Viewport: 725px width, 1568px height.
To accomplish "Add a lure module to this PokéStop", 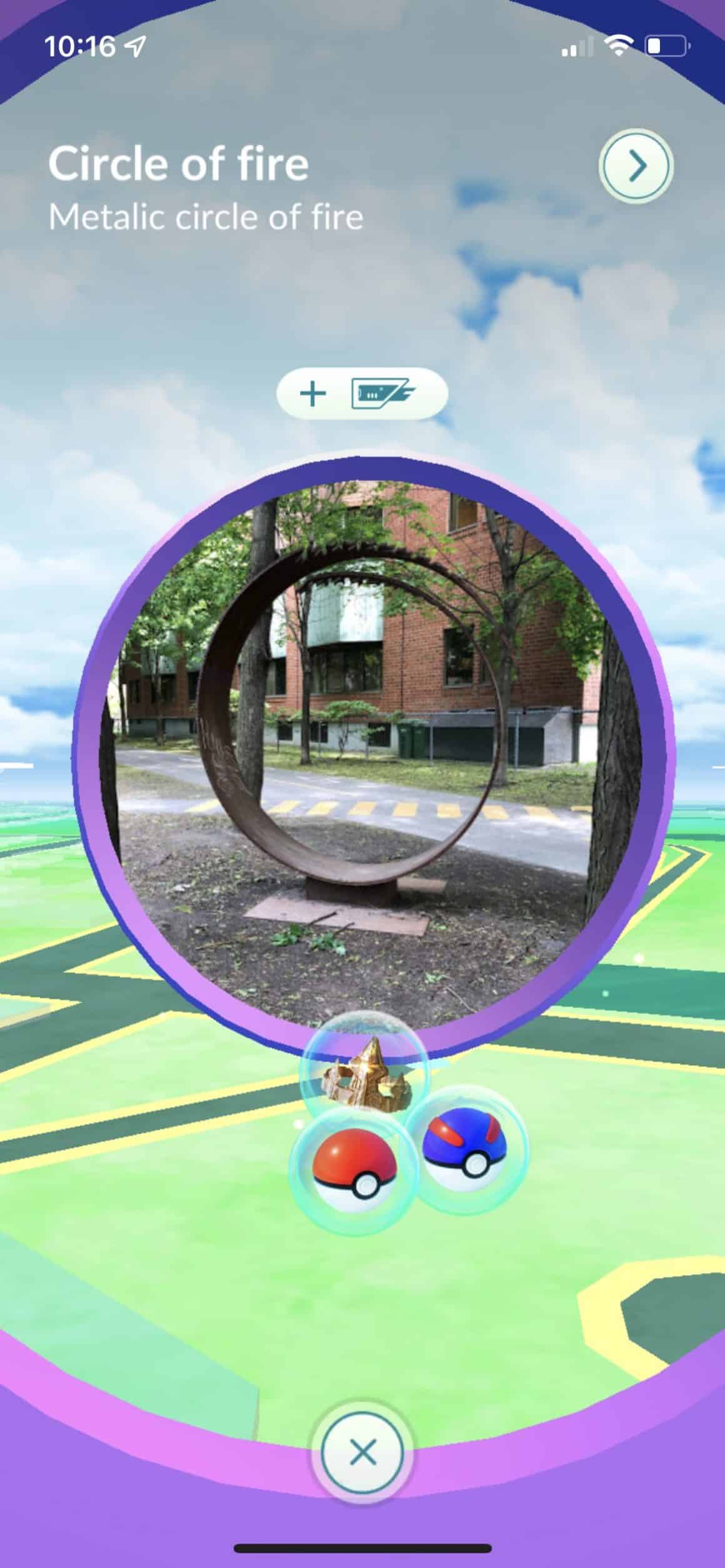I will pos(362,394).
